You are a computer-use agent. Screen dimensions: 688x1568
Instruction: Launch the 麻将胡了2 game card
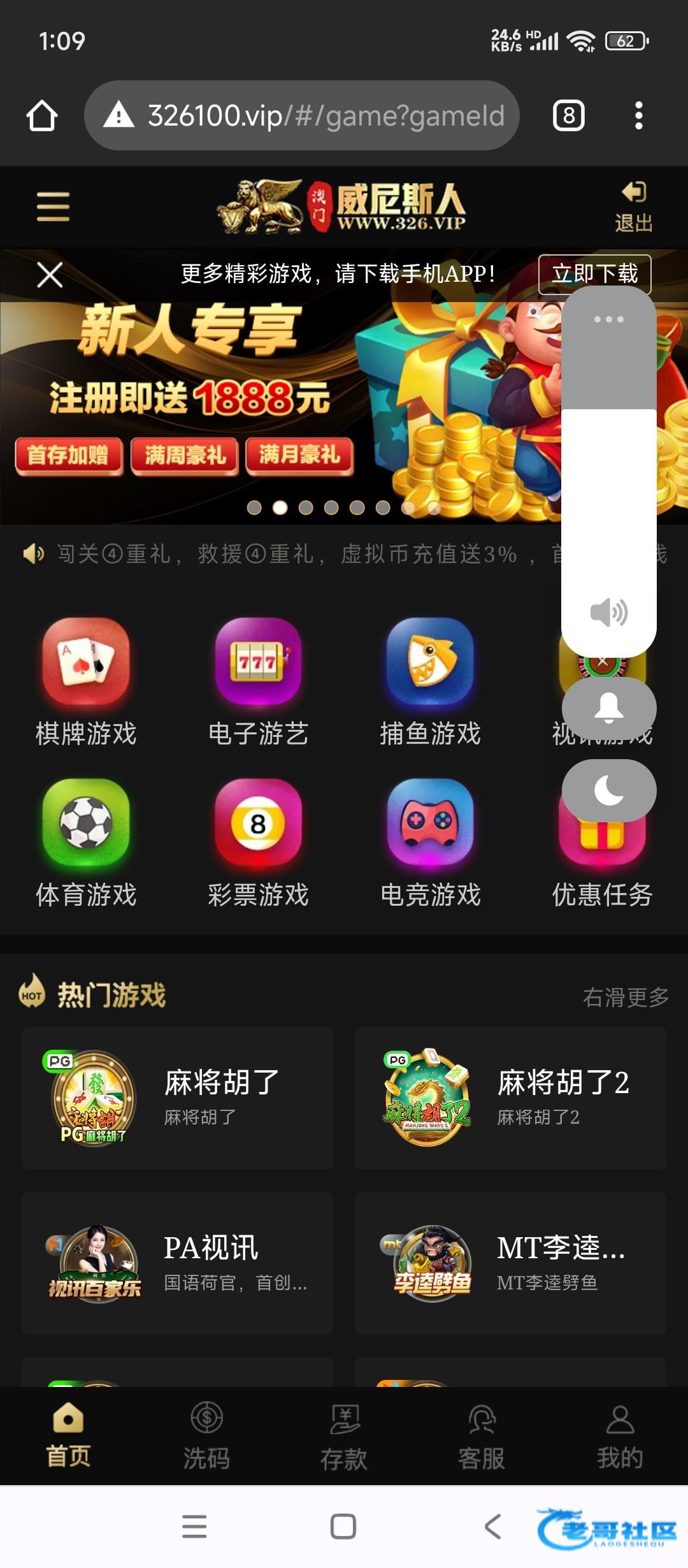pyautogui.click(x=510, y=1098)
